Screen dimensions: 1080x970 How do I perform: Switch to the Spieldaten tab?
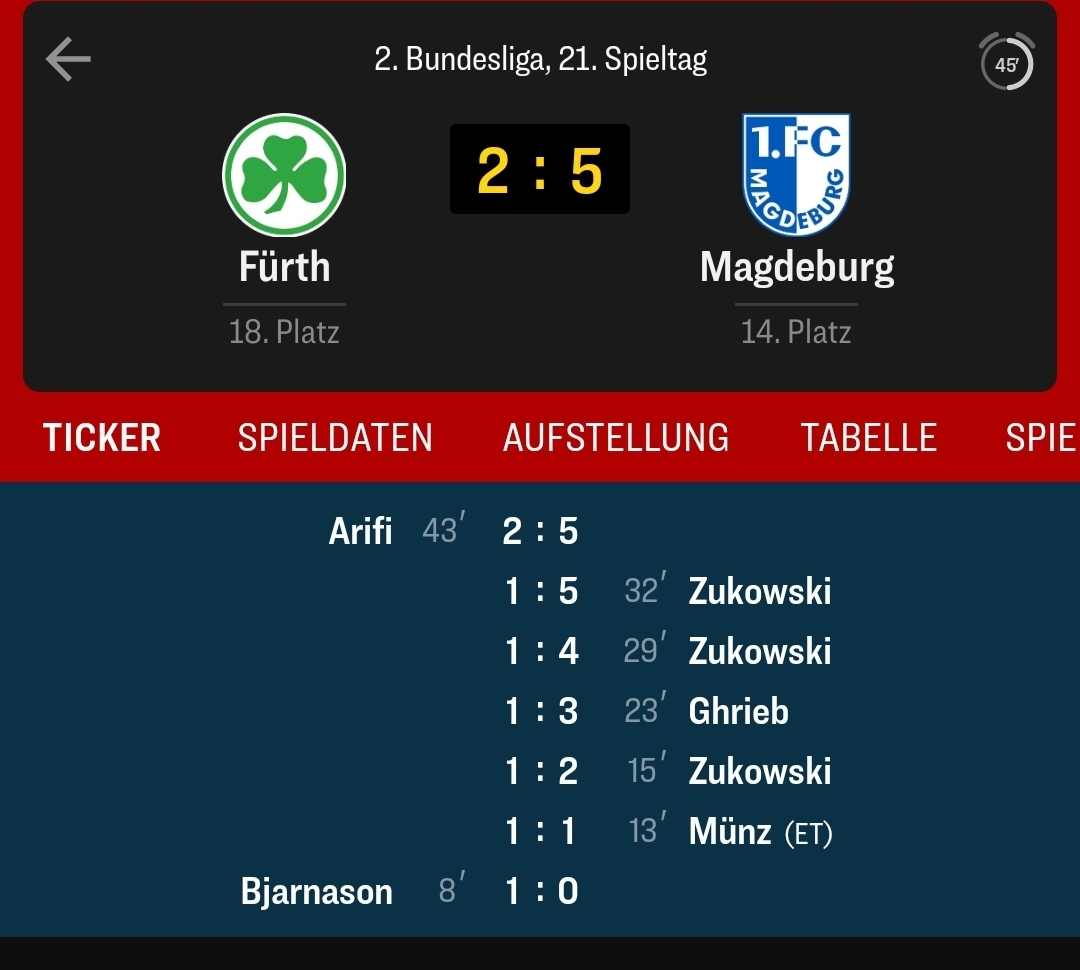335,438
